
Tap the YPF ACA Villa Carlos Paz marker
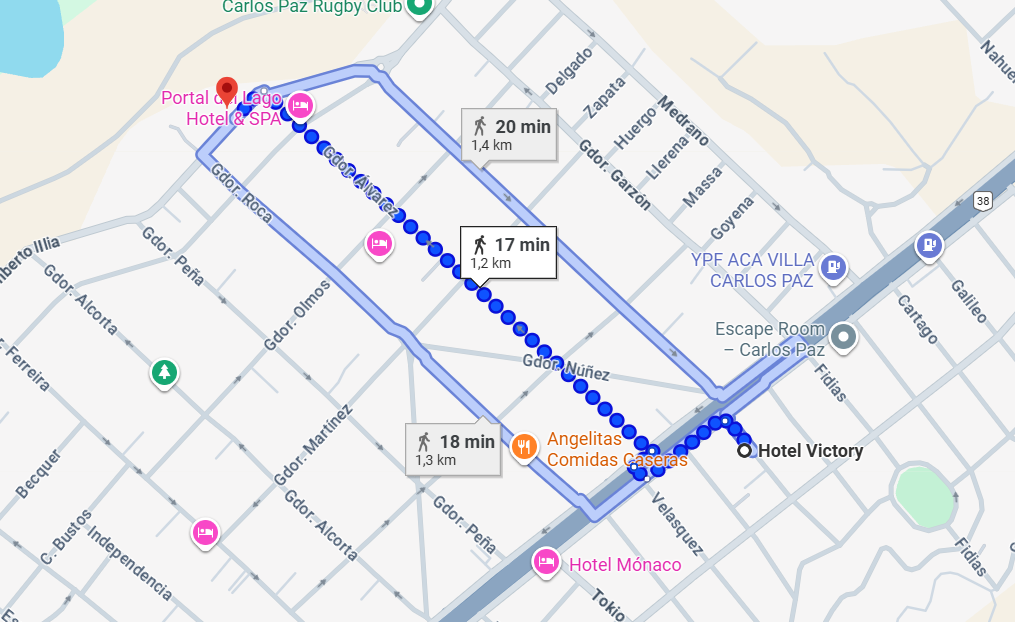coord(831,267)
